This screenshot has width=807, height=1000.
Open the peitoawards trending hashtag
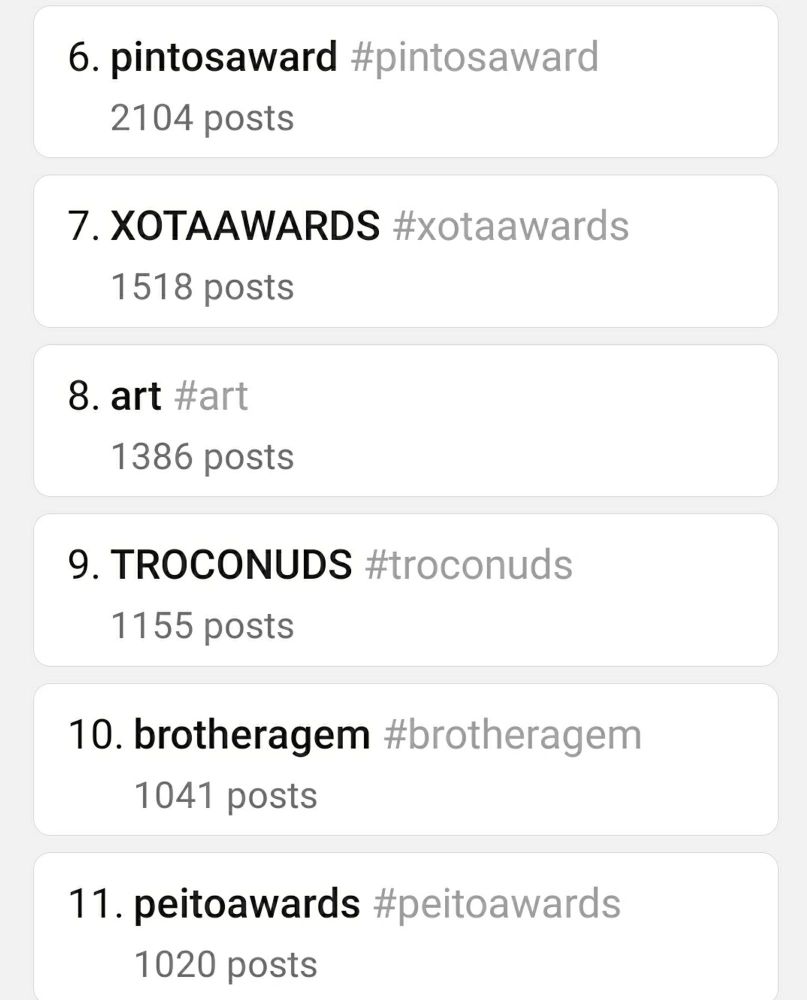pyautogui.click(x=405, y=928)
